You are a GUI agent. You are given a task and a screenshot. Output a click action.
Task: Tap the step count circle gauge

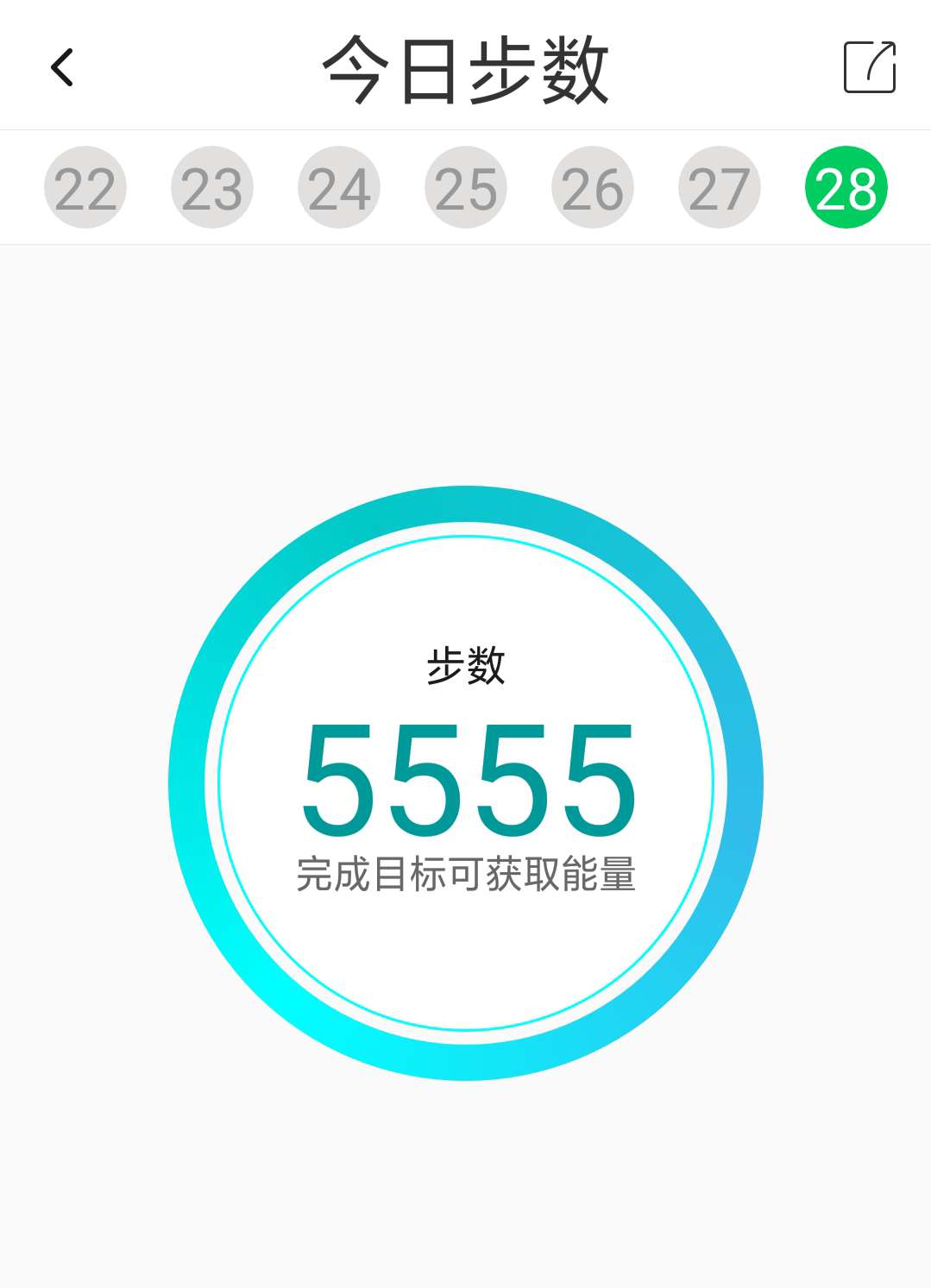[466, 785]
